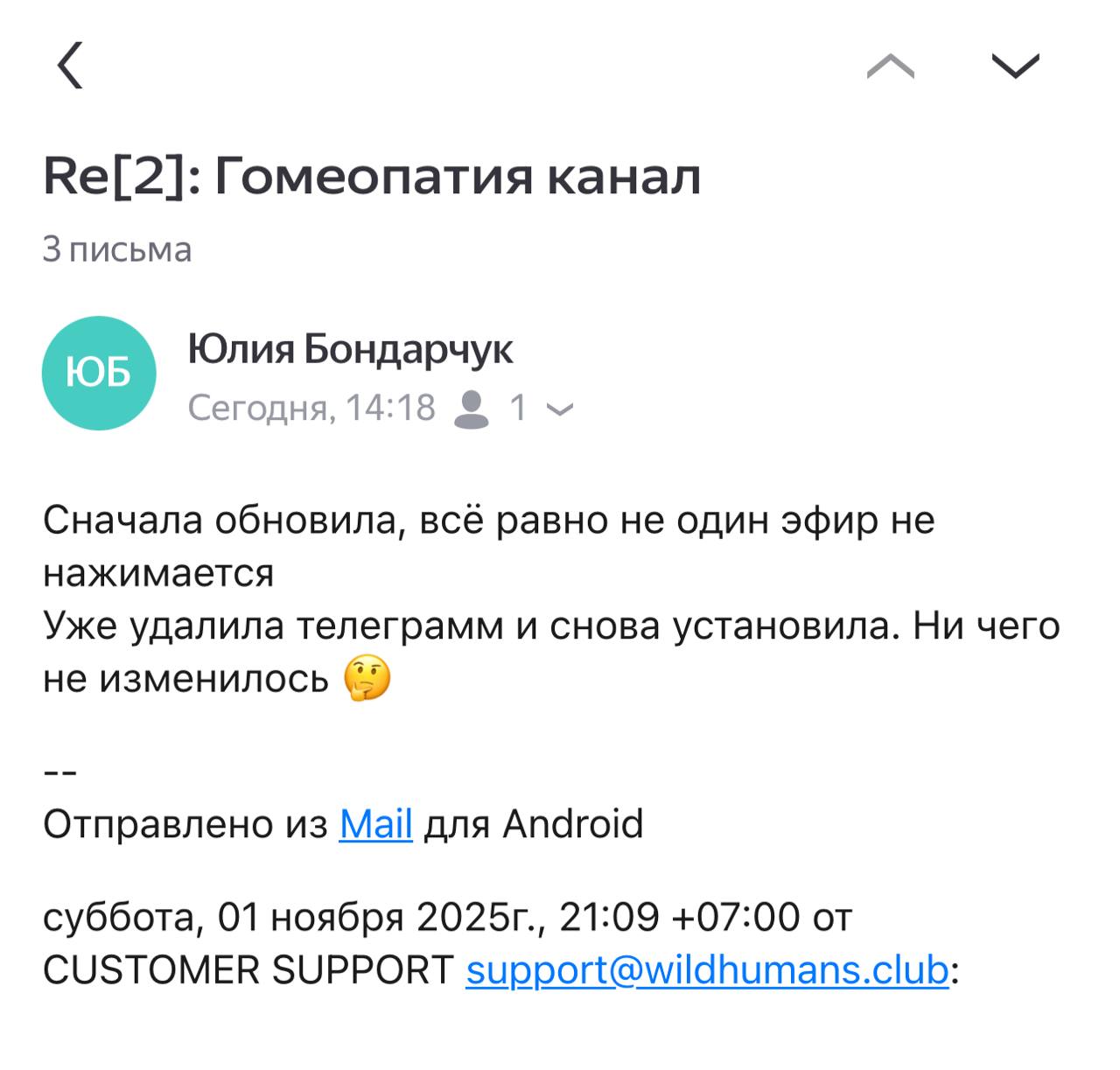
Task: Tap the support@wildhumans.club email link
Action: [x=707, y=970]
